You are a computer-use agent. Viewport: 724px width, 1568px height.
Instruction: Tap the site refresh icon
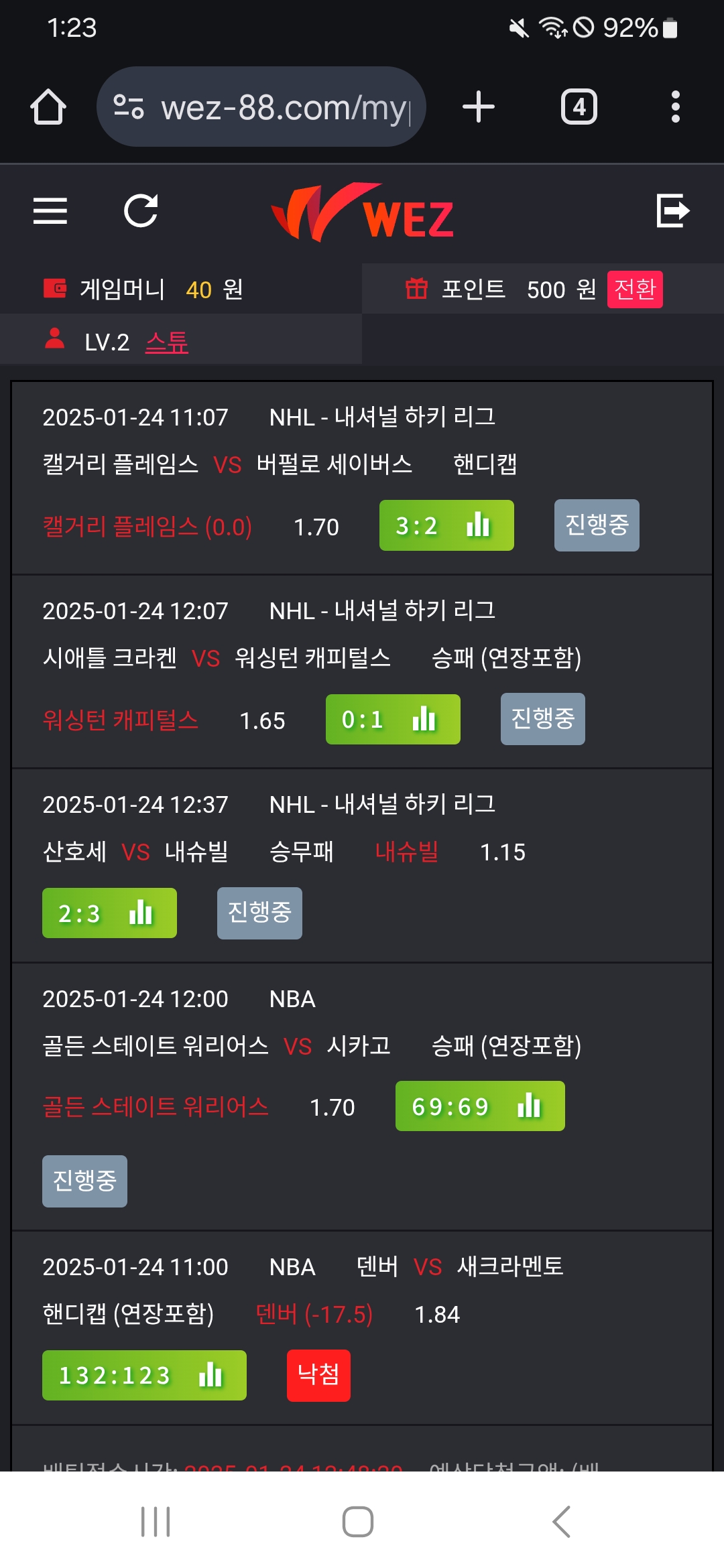(x=141, y=211)
